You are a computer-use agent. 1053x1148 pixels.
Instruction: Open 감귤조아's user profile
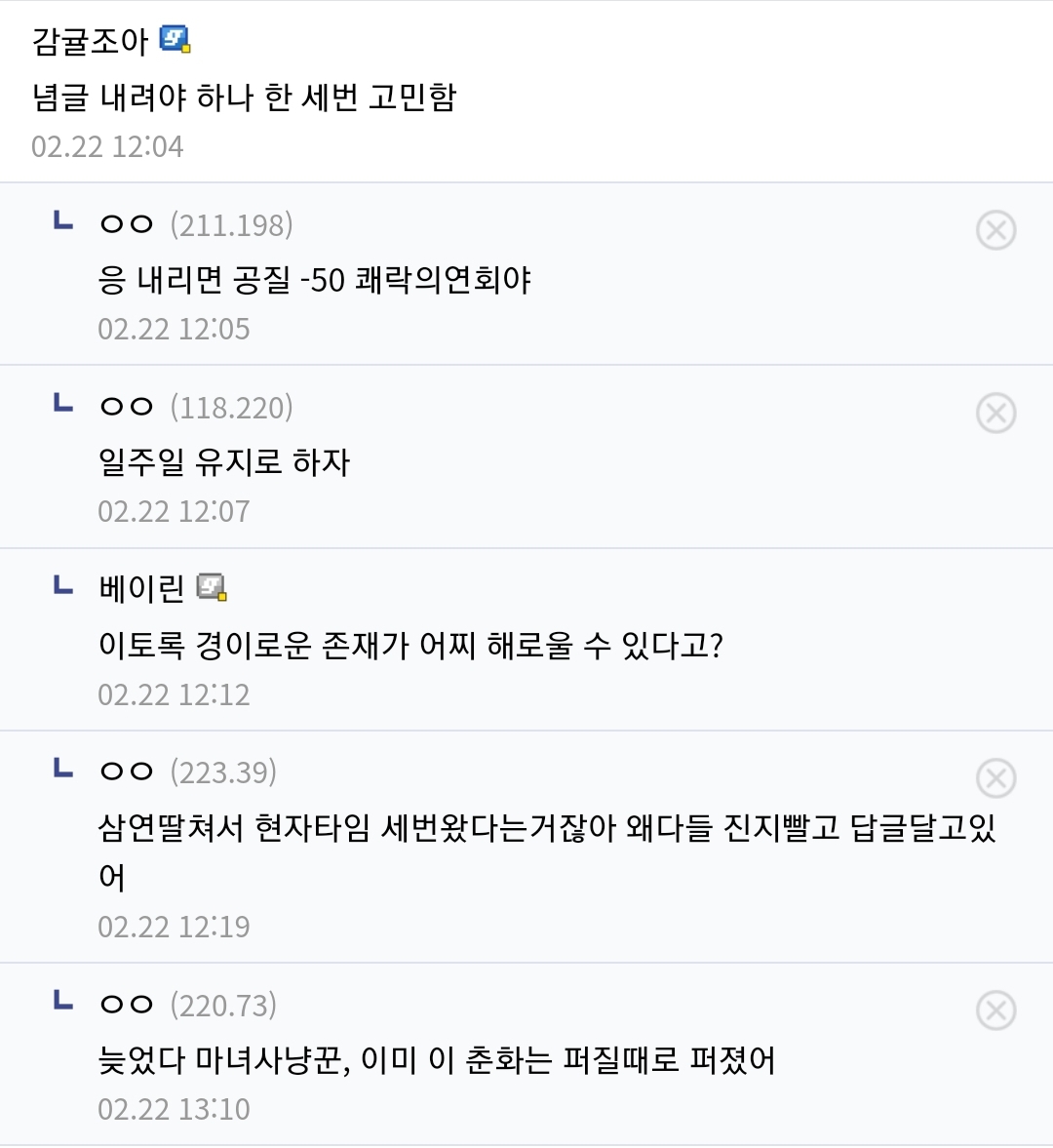[x=91, y=41]
